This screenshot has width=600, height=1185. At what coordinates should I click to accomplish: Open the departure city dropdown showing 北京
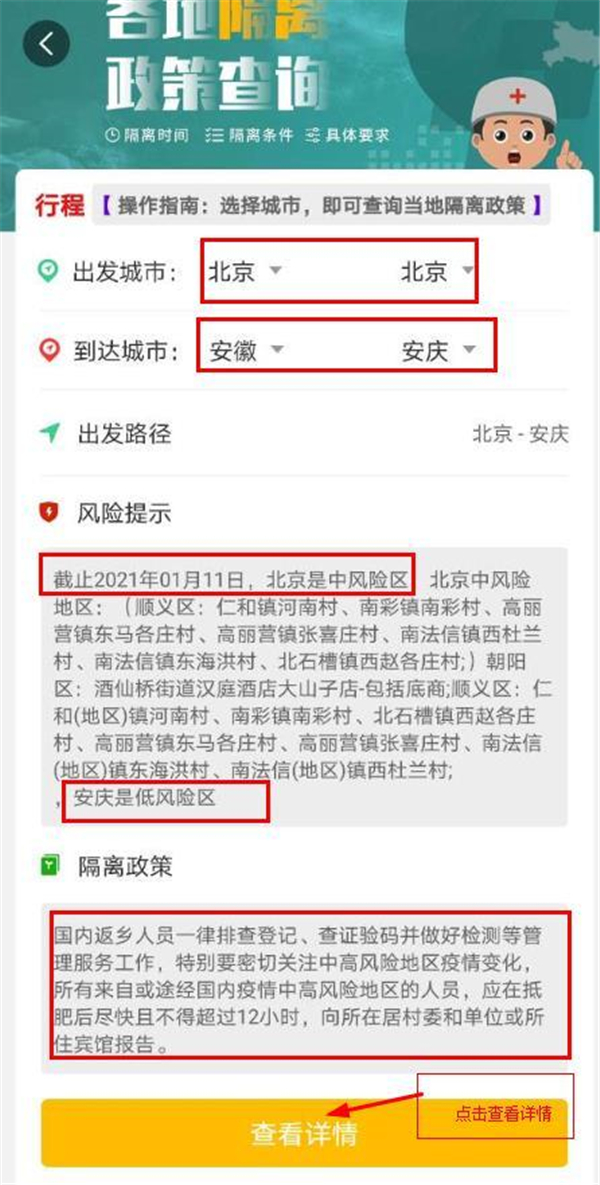[x=437, y=271]
